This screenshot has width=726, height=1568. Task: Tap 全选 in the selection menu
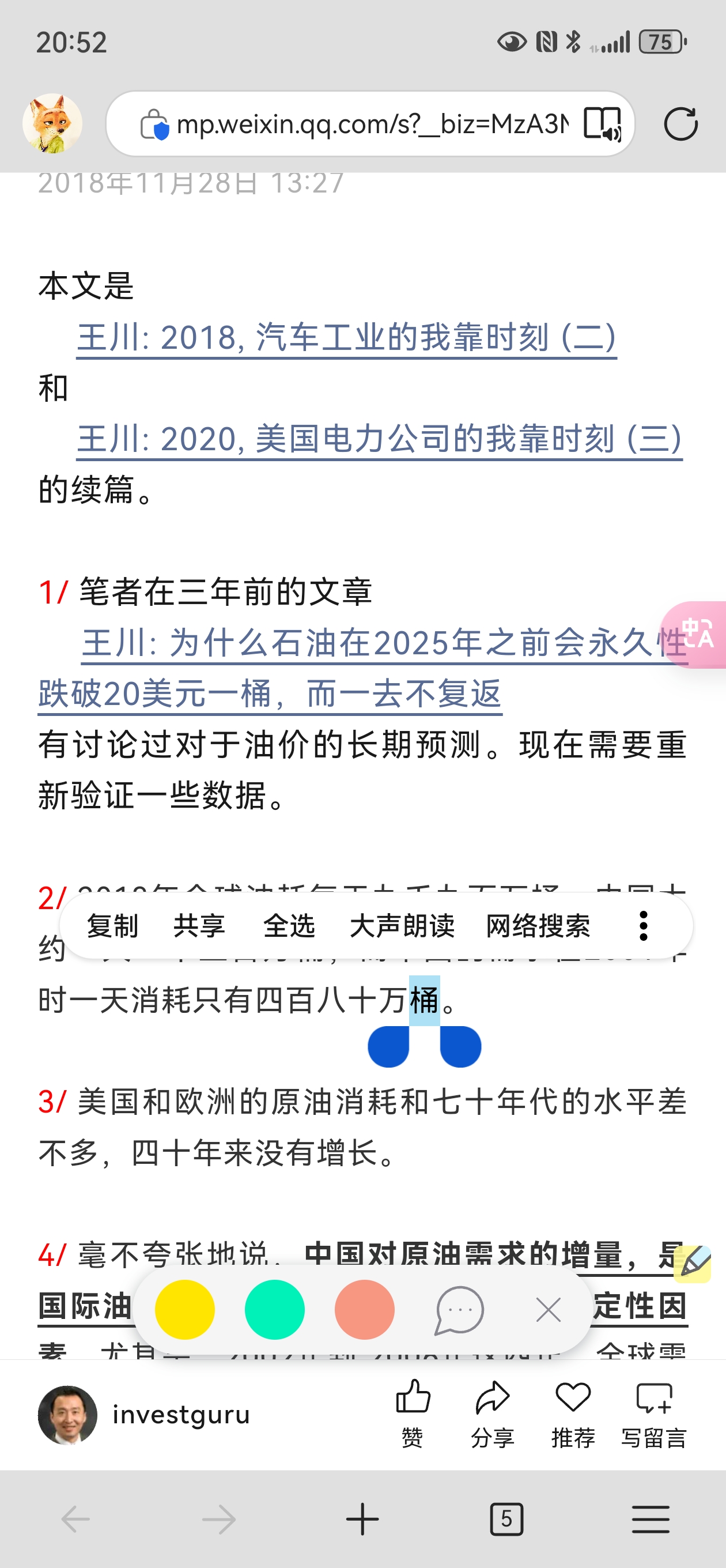(x=289, y=926)
